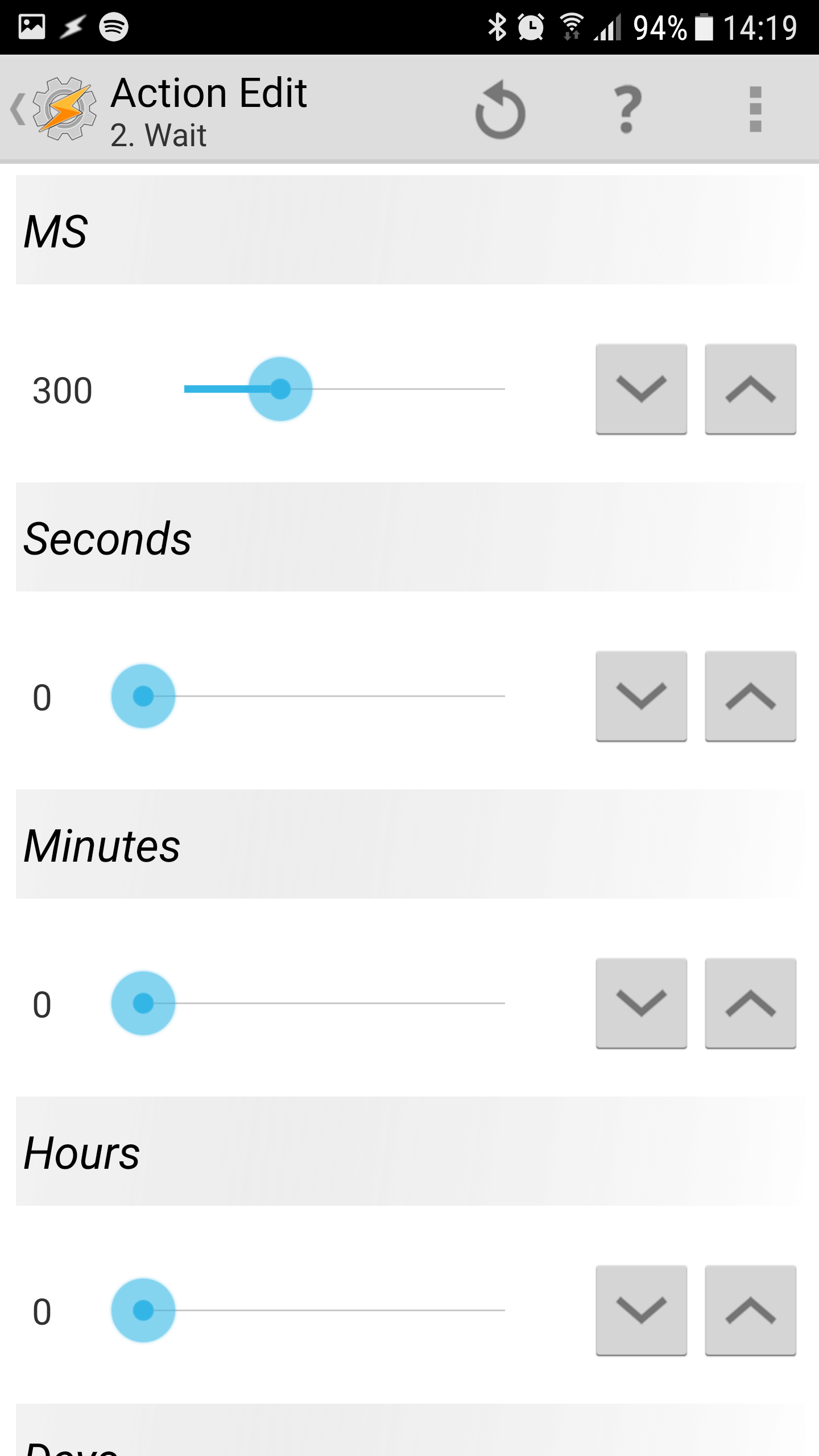Tap the Minutes slider track
This screenshot has width=819, height=1456.
pyautogui.click(x=308, y=1003)
